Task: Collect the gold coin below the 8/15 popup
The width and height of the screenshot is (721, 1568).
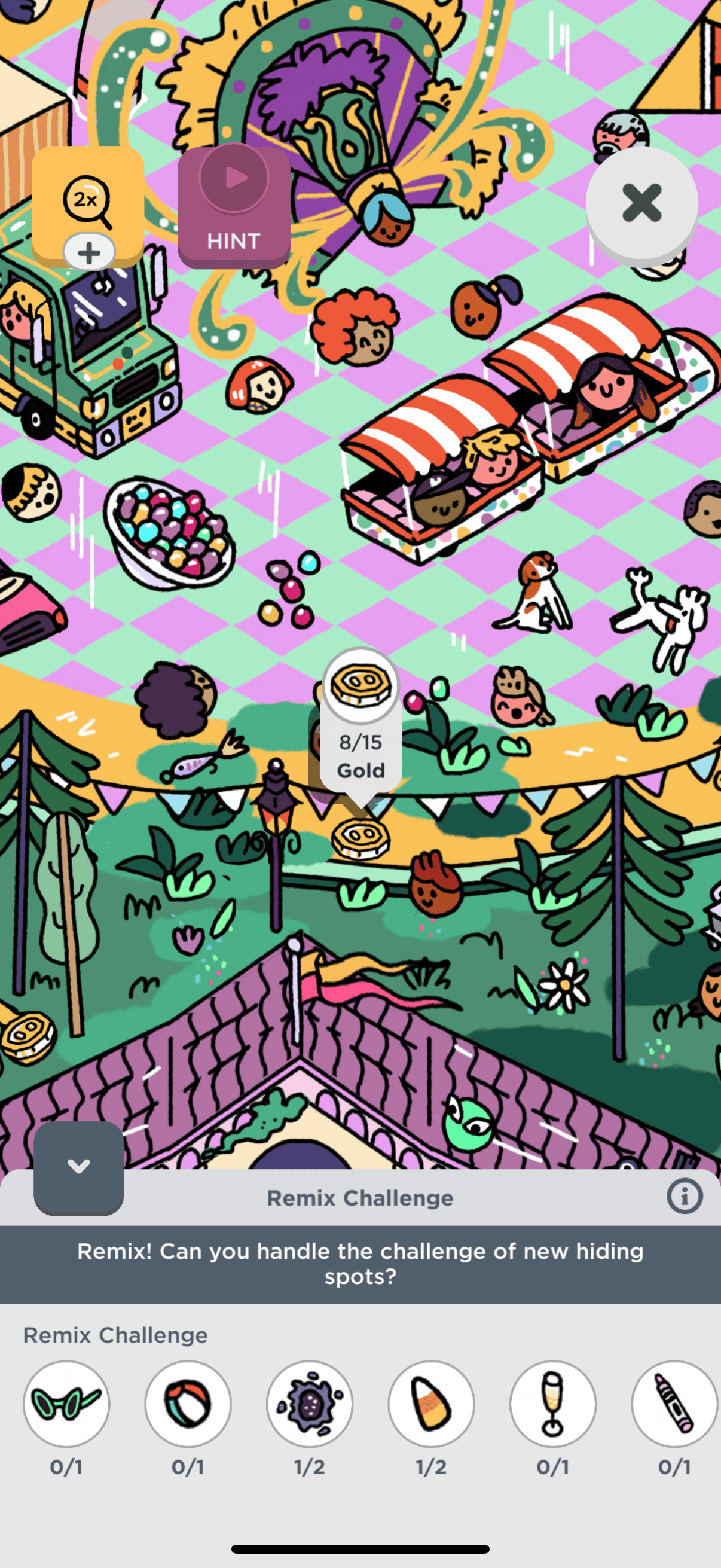Action: [361, 838]
